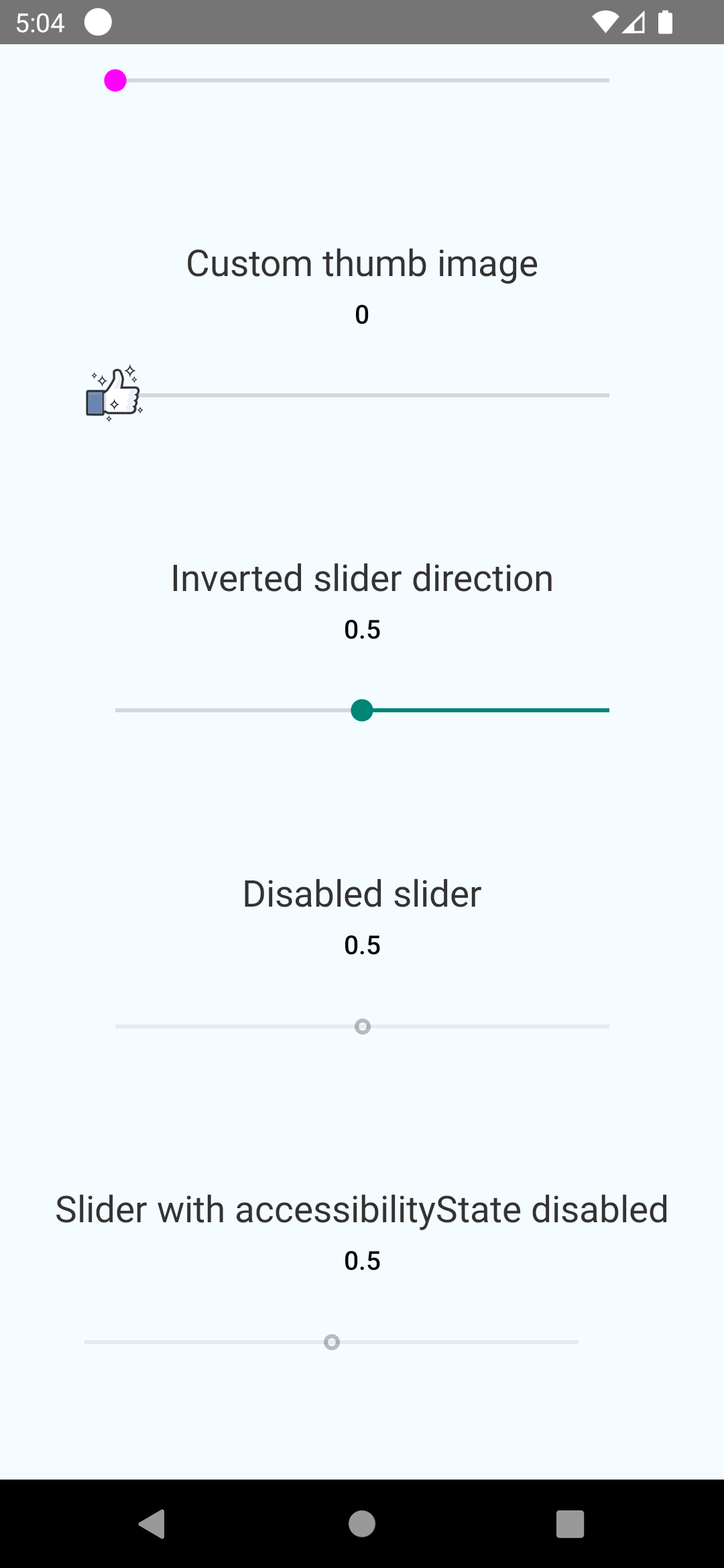
Task: Tap the thumbs-up custom thumb slider
Action: coord(362,395)
